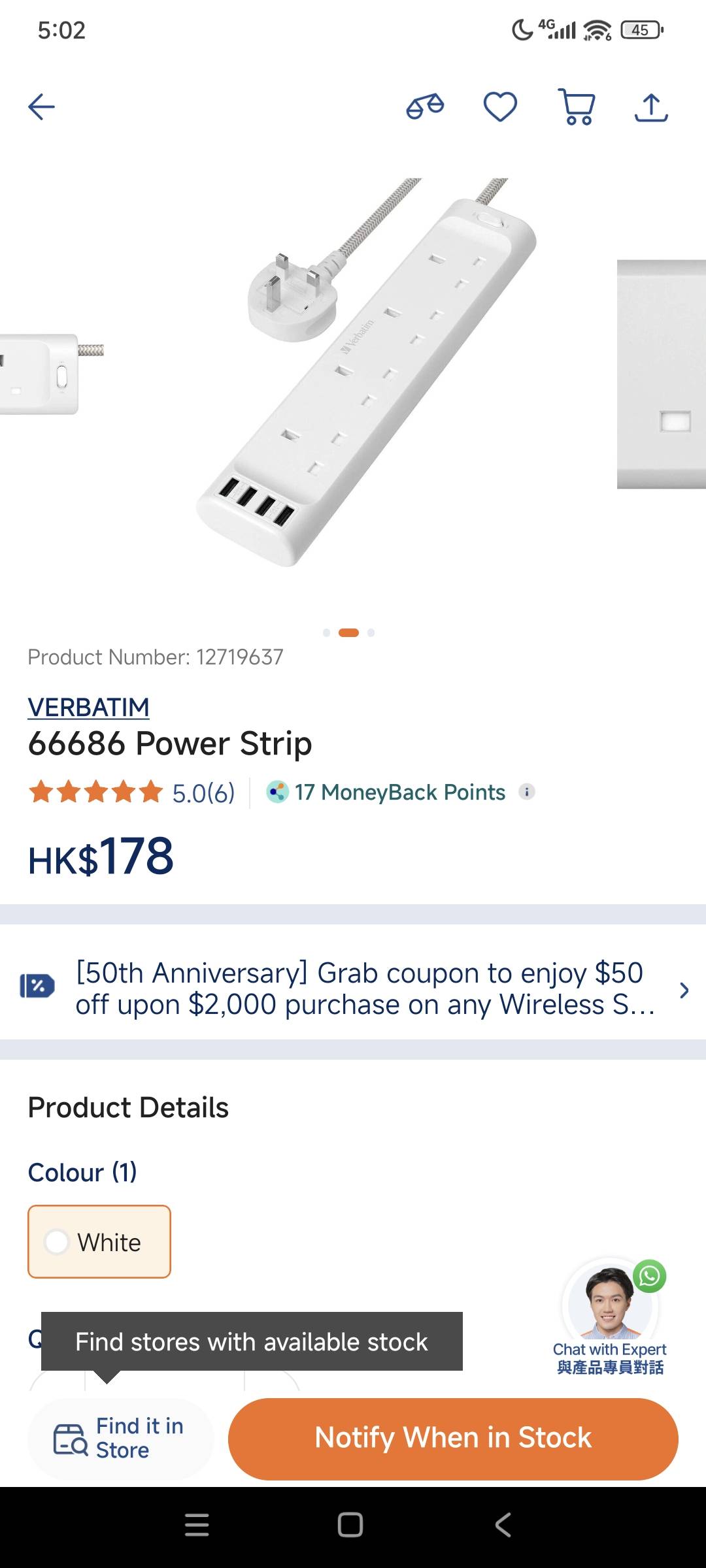The height and width of the screenshot is (1568, 706).
Task: Select the White colour option
Action: tap(99, 1241)
